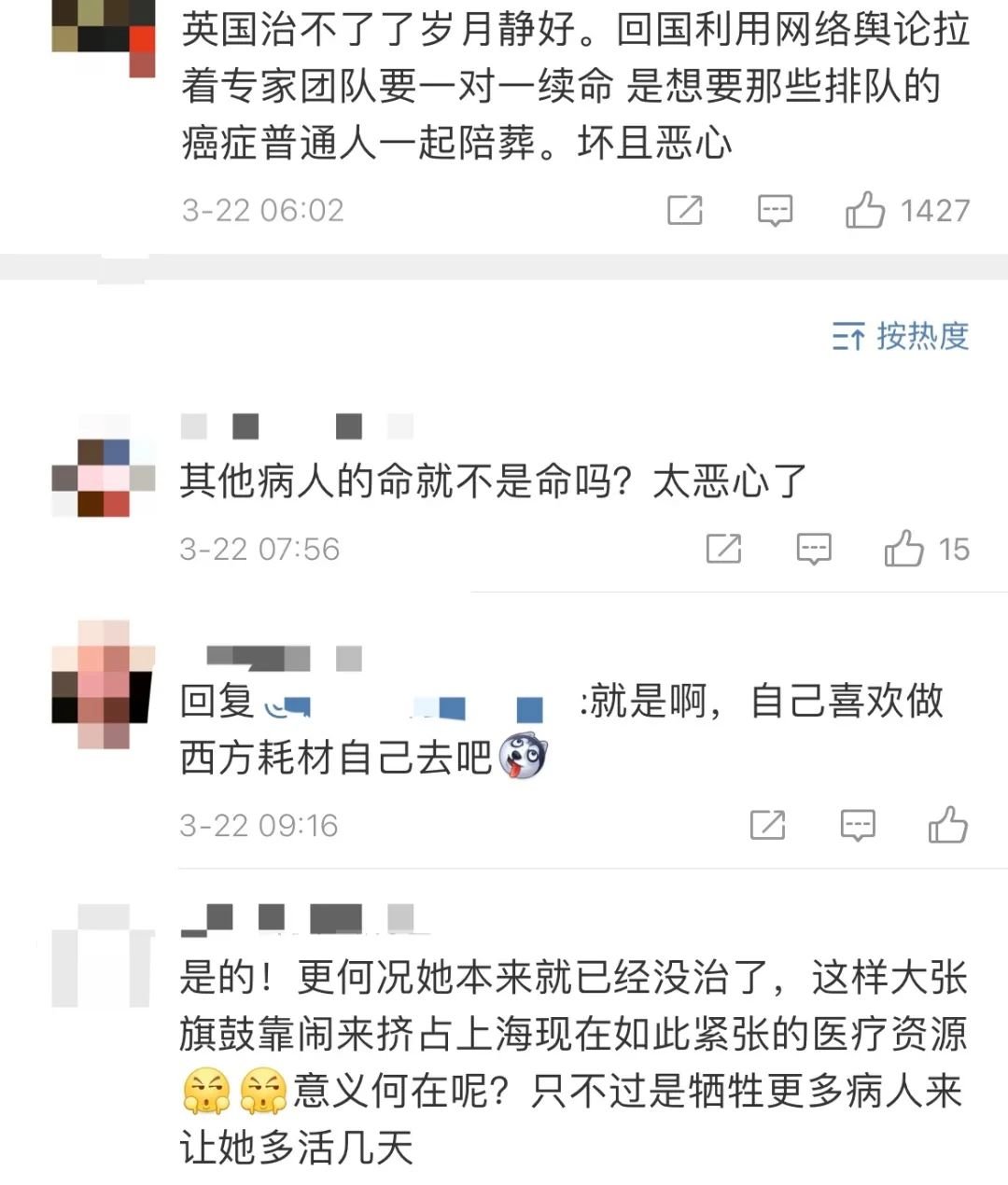Change sorting via 按热度

[x=901, y=336]
